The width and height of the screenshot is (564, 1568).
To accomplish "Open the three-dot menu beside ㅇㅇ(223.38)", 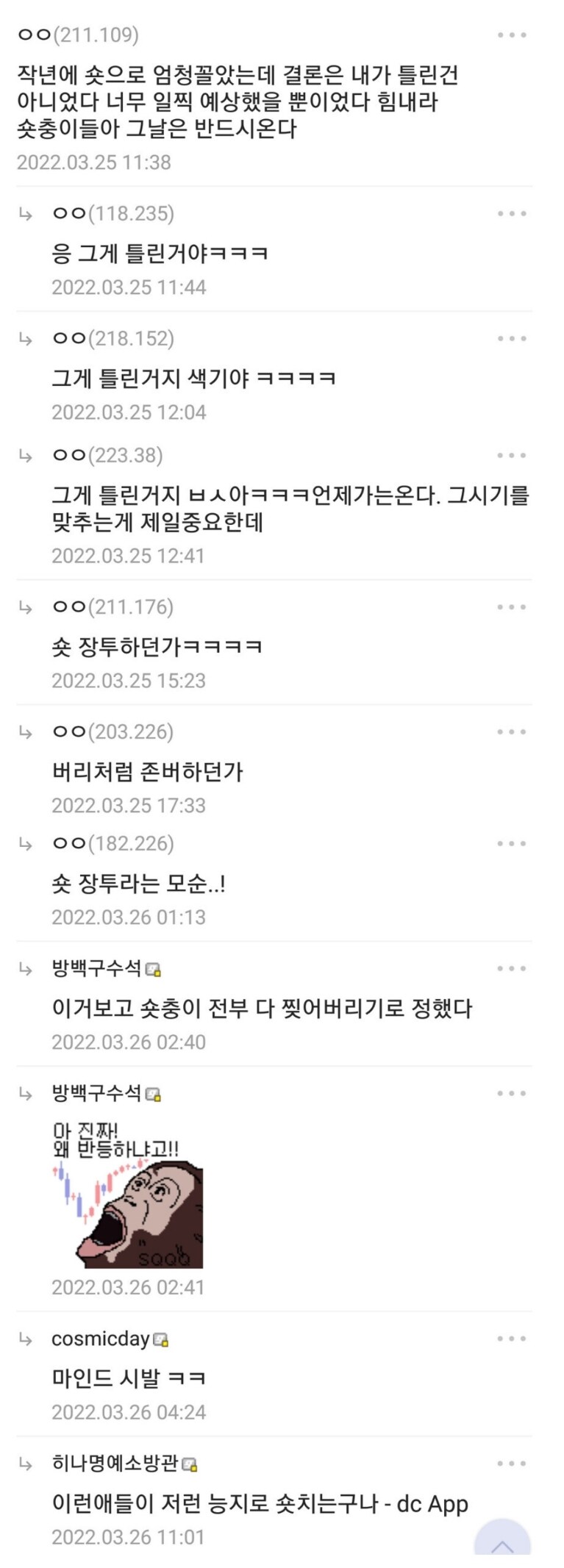I will [x=513, y=456].
